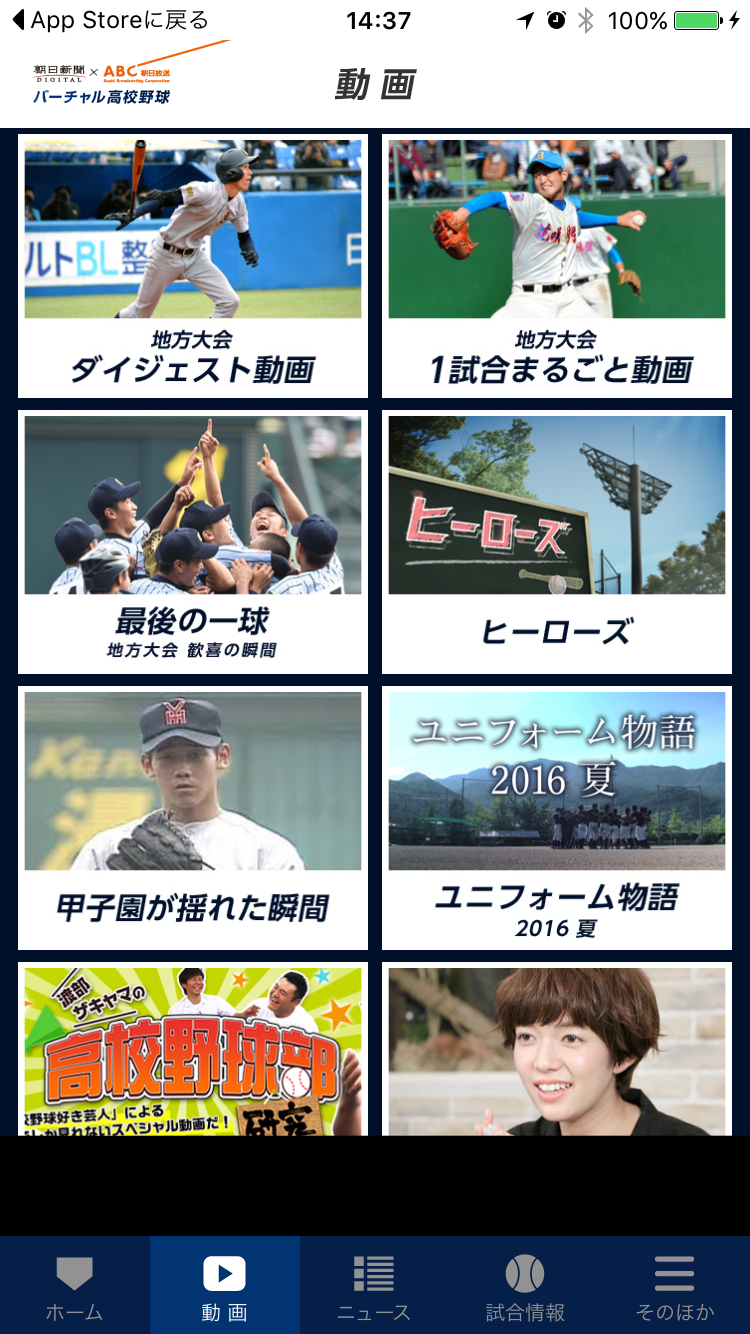Return to the App Store via the back link
750x1334 pixels.
pyautogui.click(x=110, y=20)
